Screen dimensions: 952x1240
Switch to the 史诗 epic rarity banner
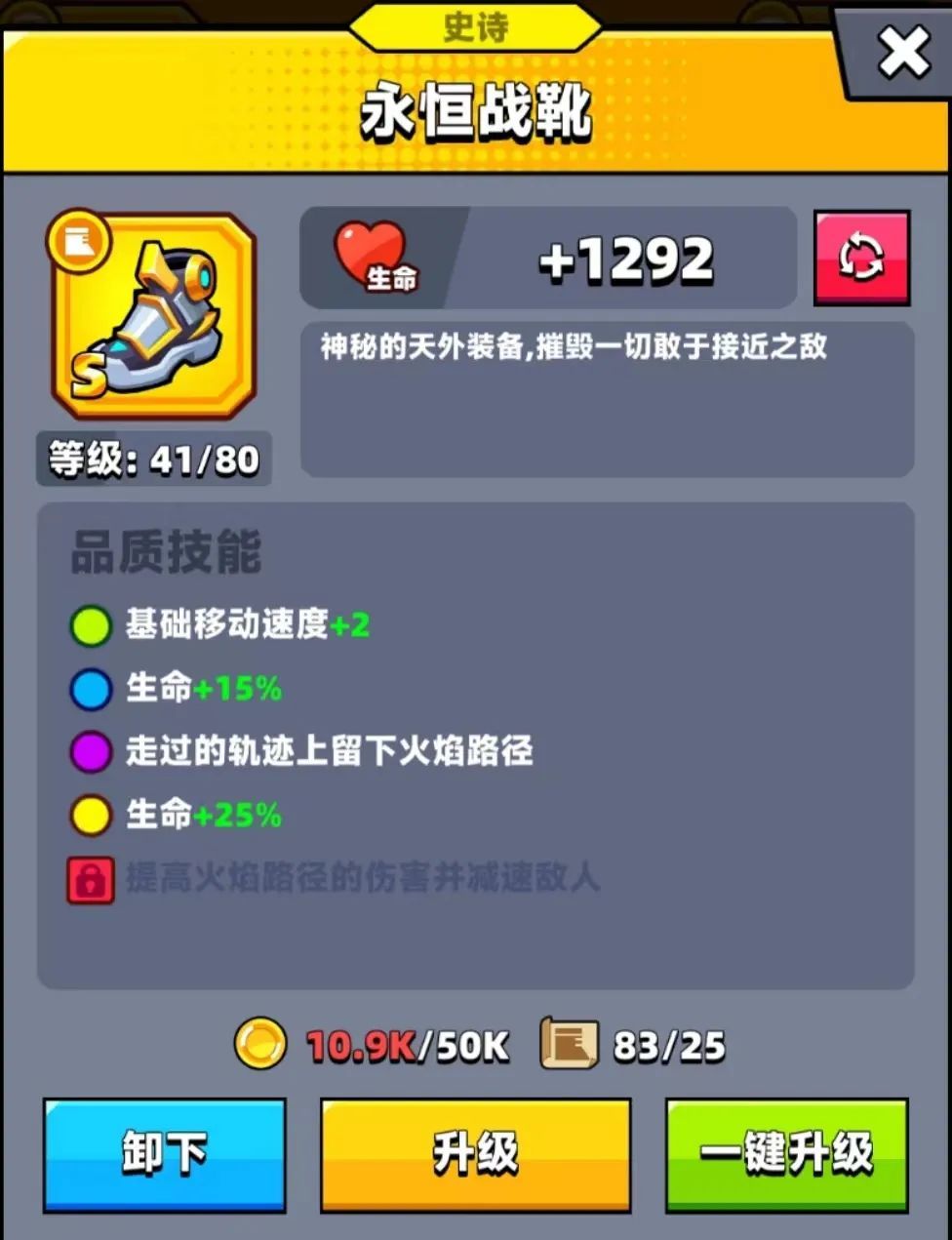pyautogui.click(x=475, y=28)
